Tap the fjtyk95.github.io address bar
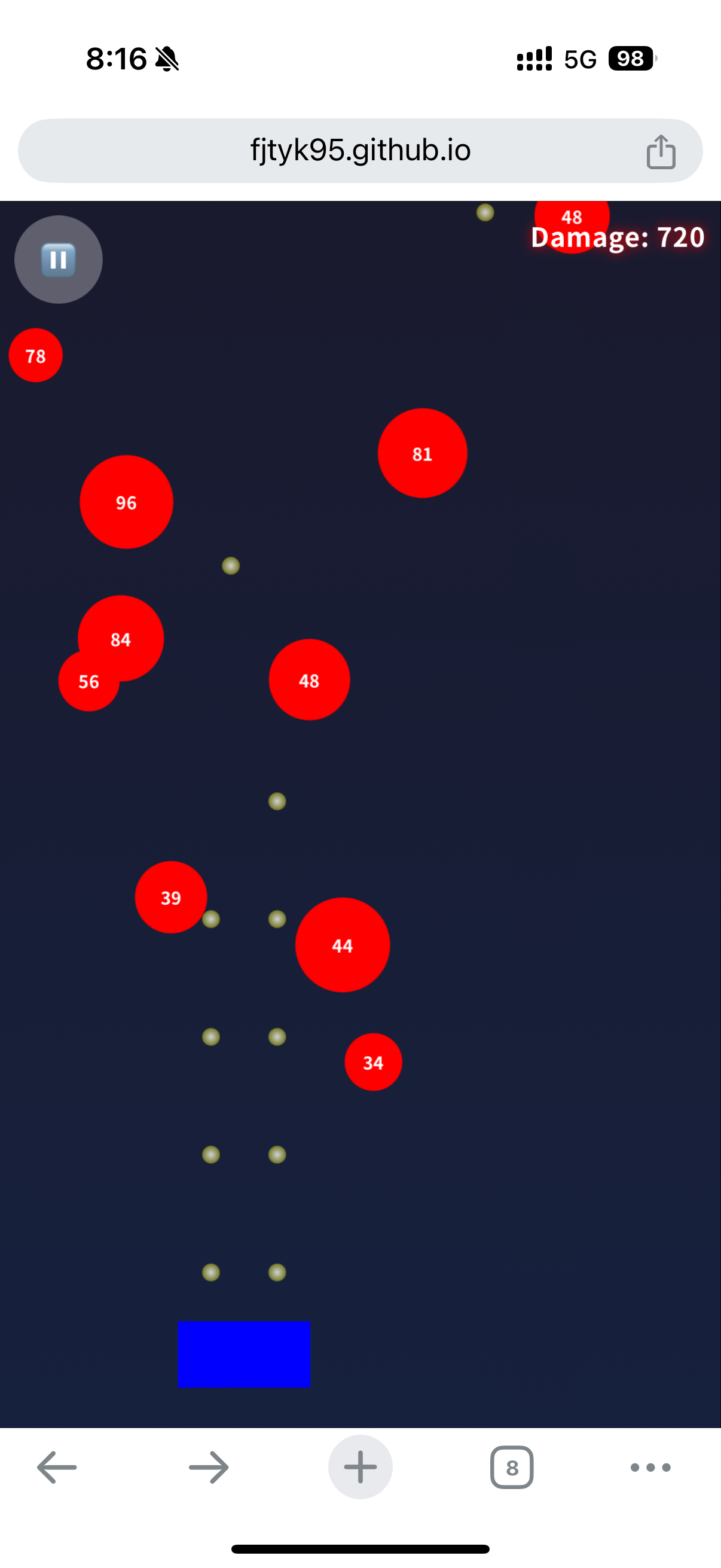Viewport: 721px width, 1568px height. (360, 150)
